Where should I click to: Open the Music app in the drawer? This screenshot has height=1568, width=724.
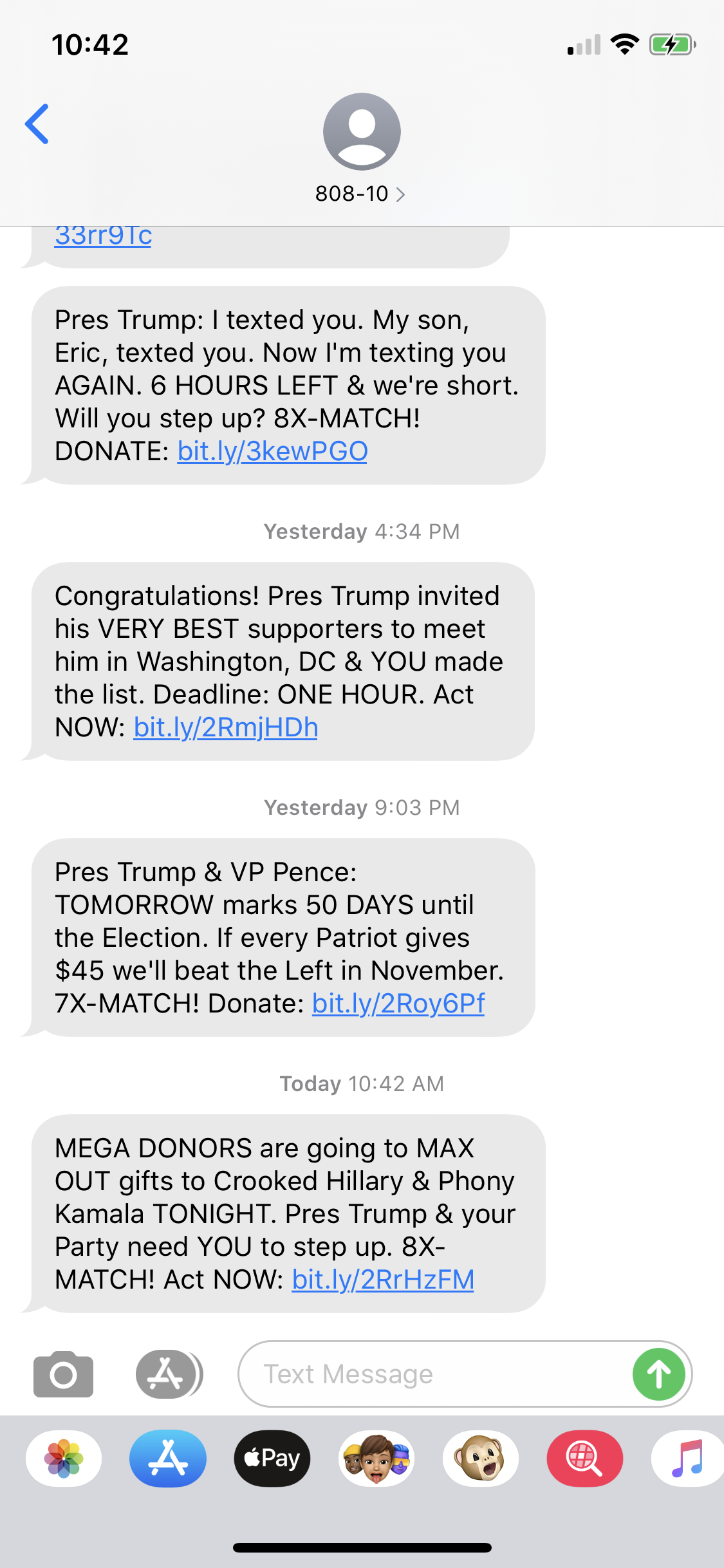(687, 1459)
